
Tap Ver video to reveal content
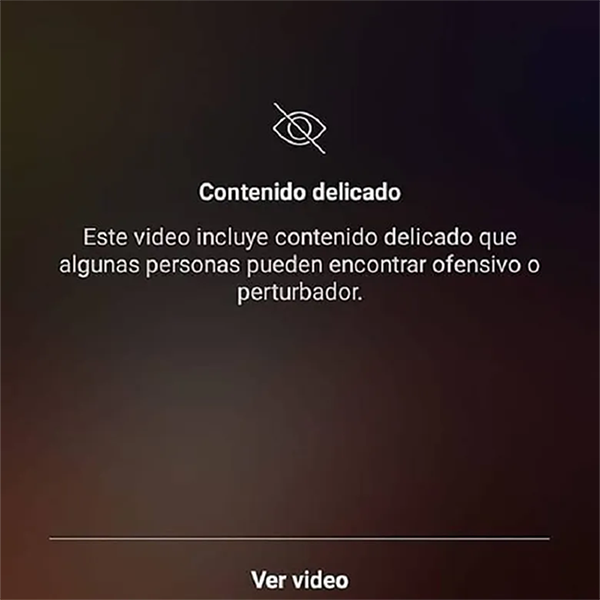point(299,579)
